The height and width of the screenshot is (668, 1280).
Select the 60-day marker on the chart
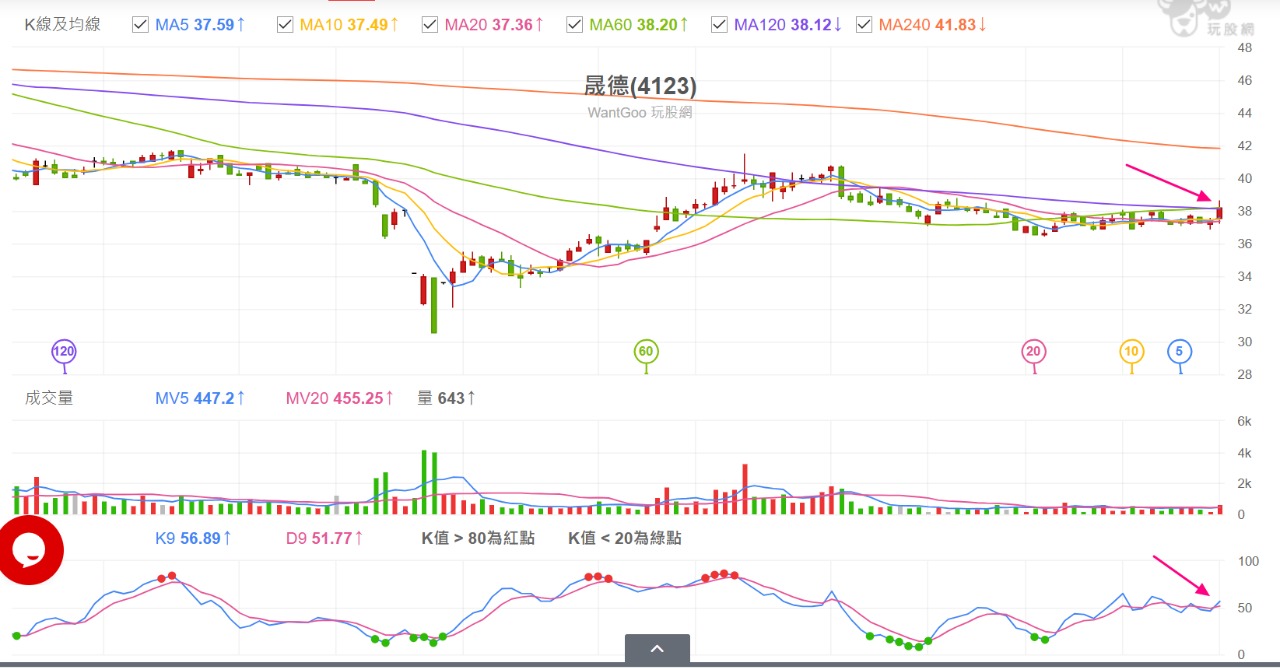(x=646, y=352)
